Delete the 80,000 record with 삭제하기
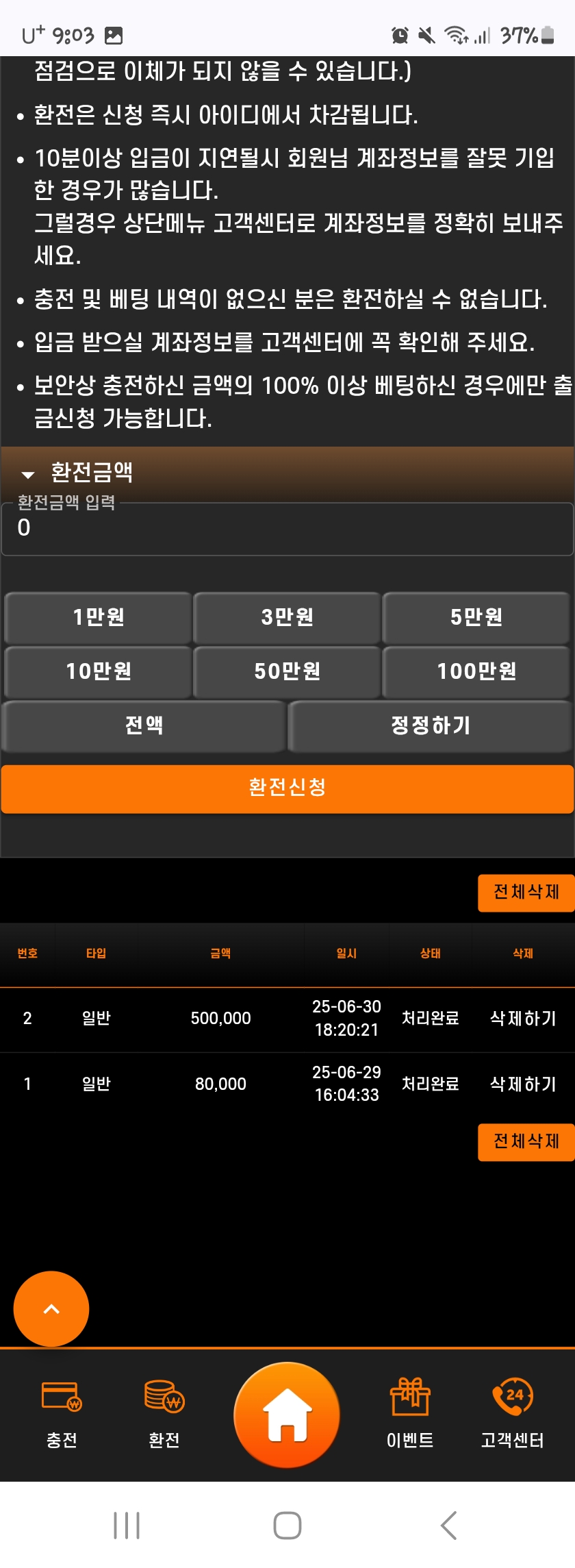Screen dimensions: 575x1568 (x=523, y=1084)
